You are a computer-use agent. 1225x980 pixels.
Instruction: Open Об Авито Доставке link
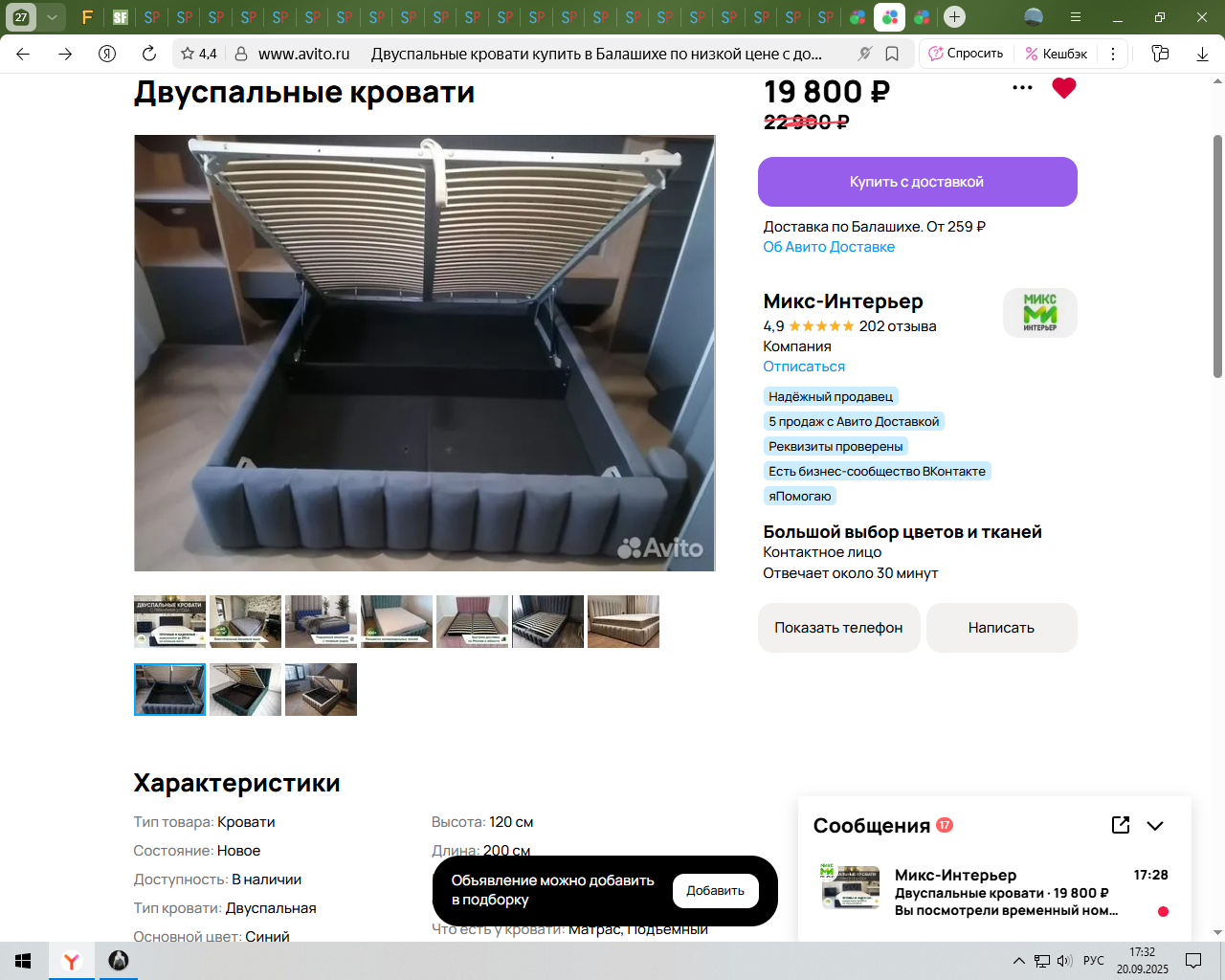pos(829,247)
